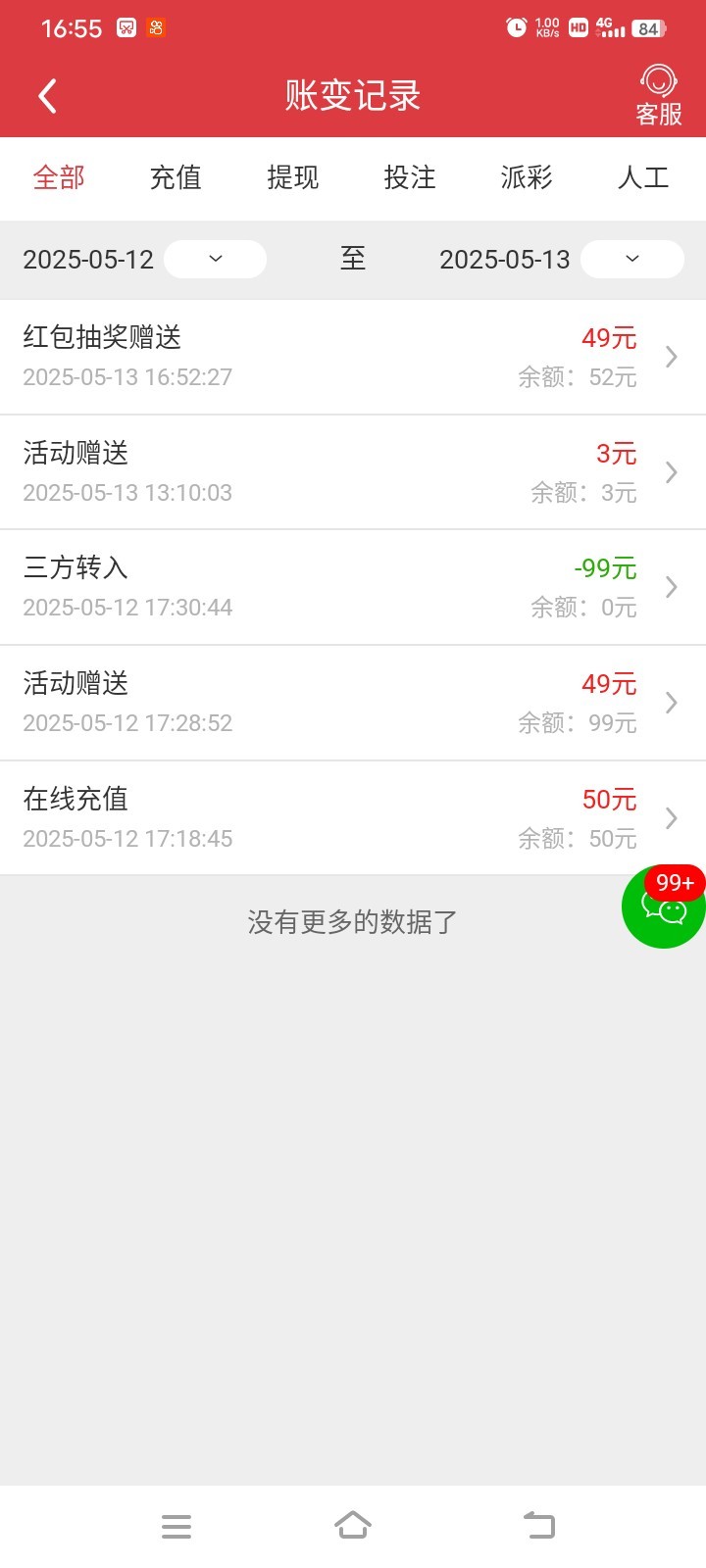
Task: Select the 投注 tab
Action: (410, 178)
